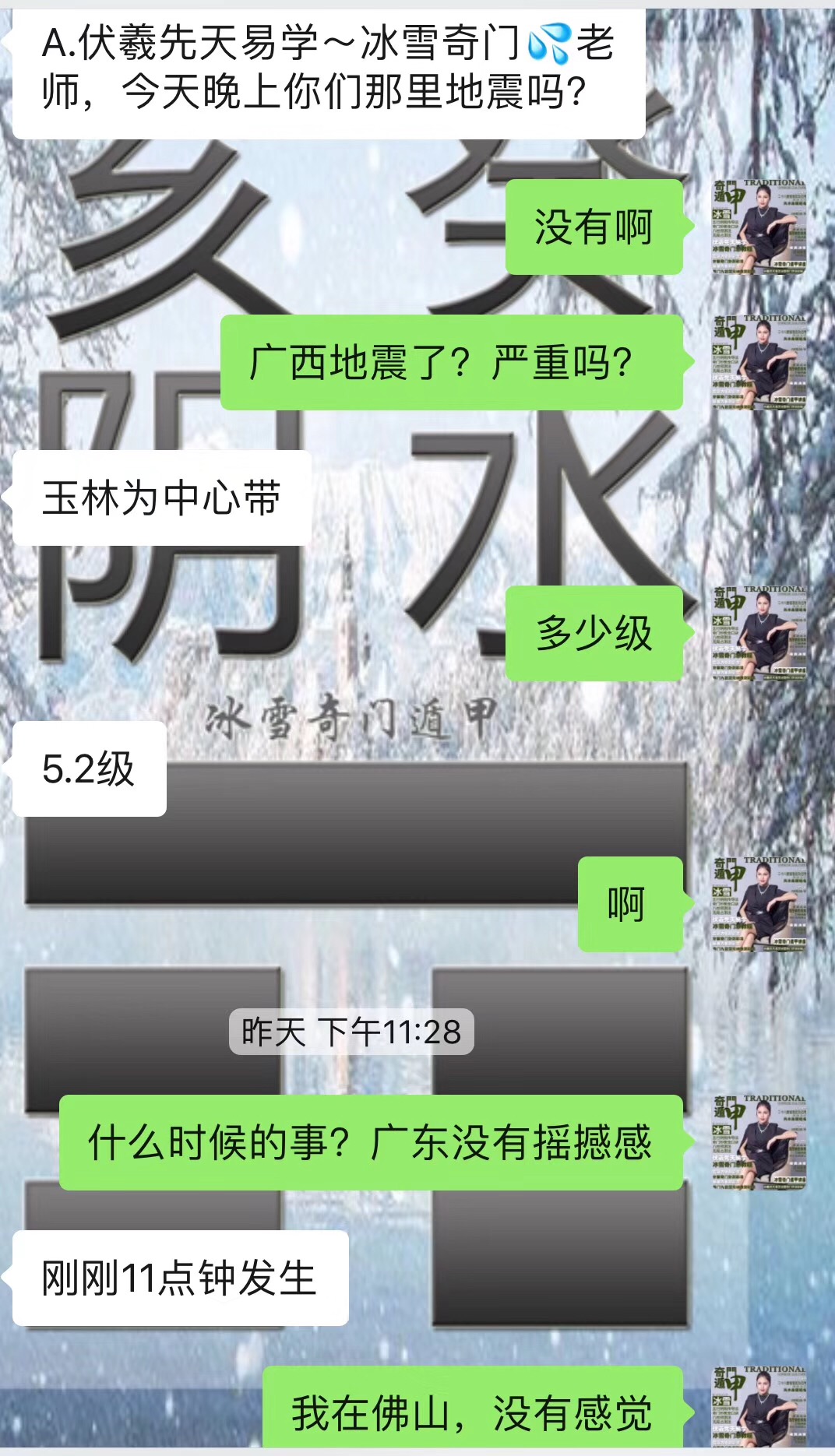Viewport: 835px width, 1456px height.
Task: View profile from avatar beside 多少级
Action: (759, 633)
